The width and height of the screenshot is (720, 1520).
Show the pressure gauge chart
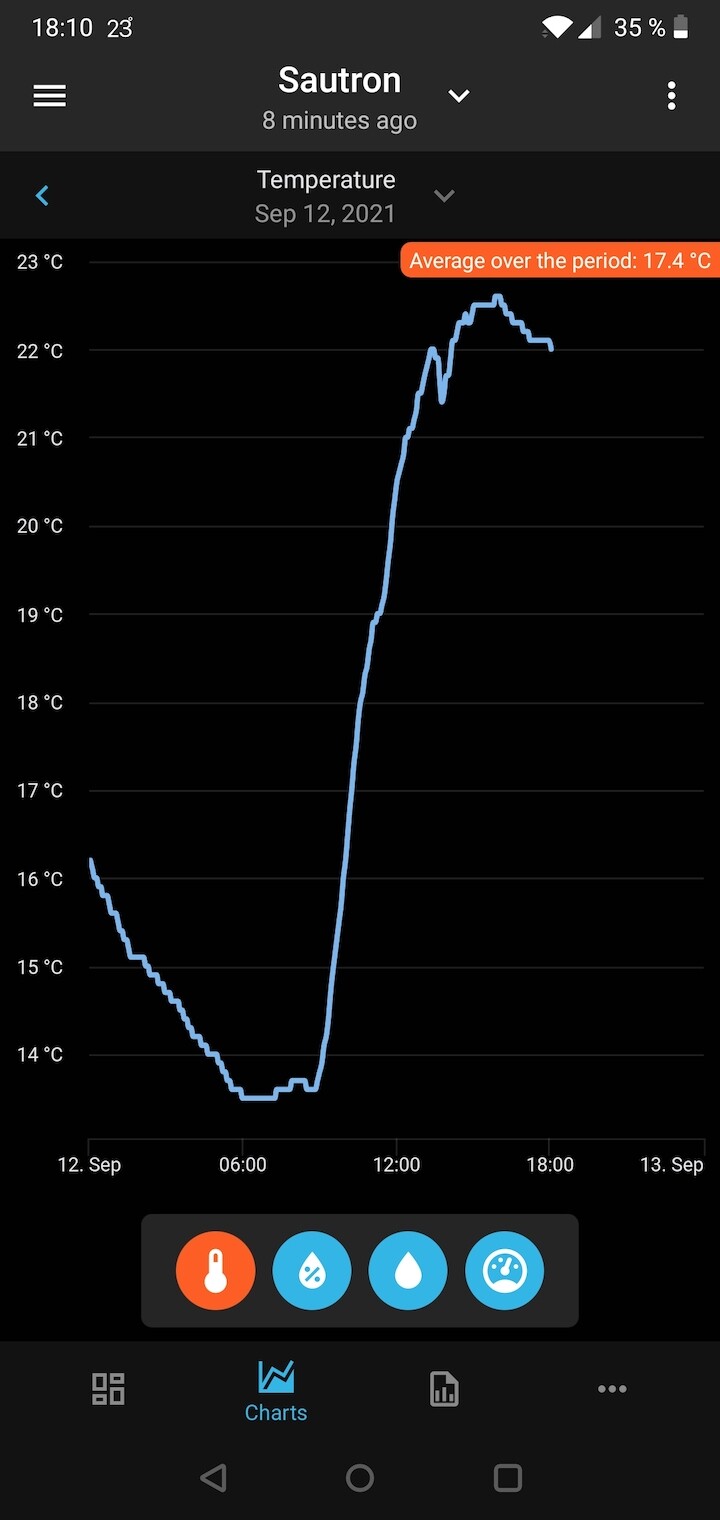(504, 1271)
